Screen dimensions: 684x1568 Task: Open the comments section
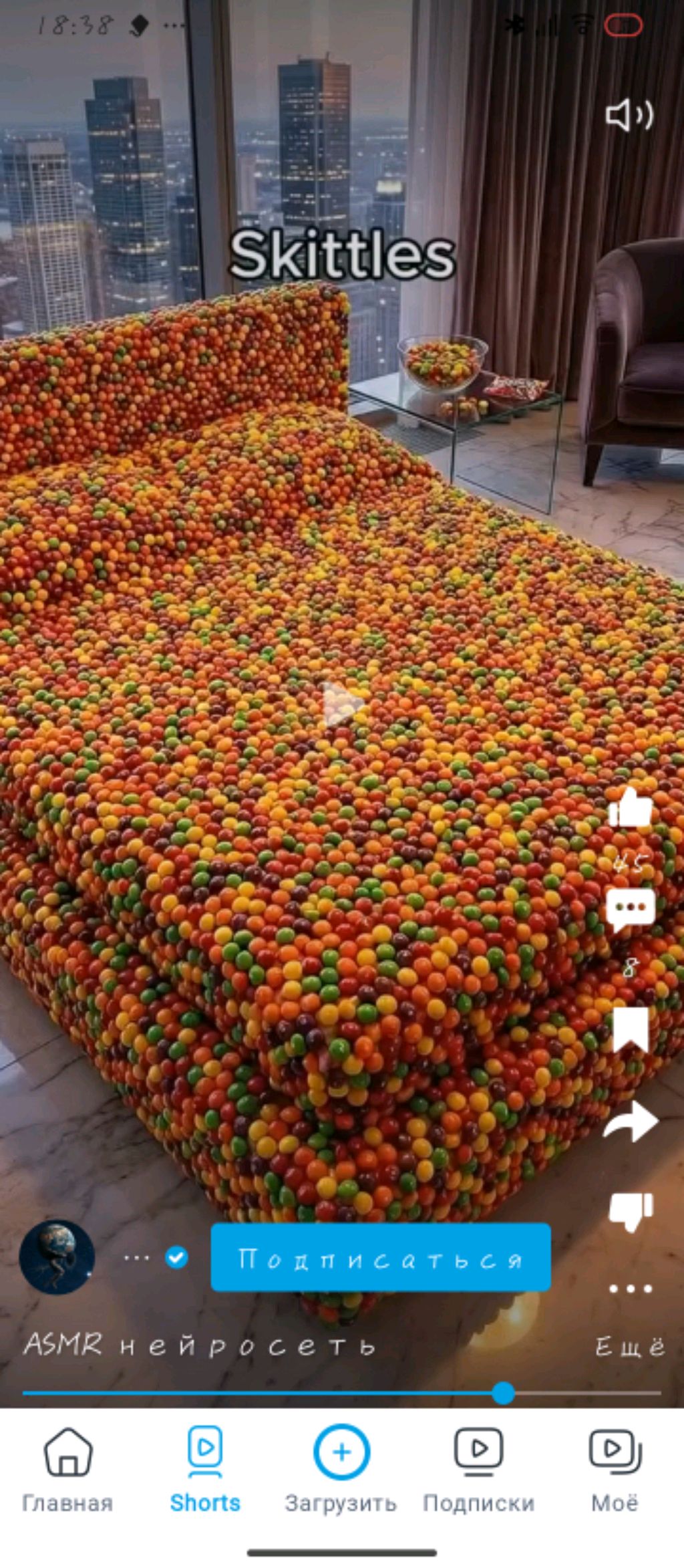pyautogui.click(x=630, y=909)
